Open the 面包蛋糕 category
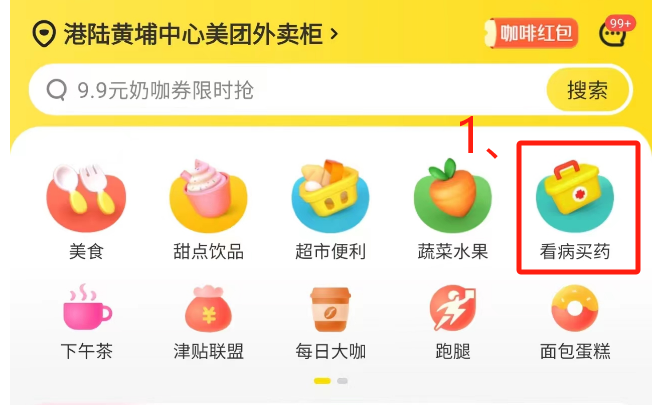The height and width of the screenshot is (405, 652). coord(575,320)
